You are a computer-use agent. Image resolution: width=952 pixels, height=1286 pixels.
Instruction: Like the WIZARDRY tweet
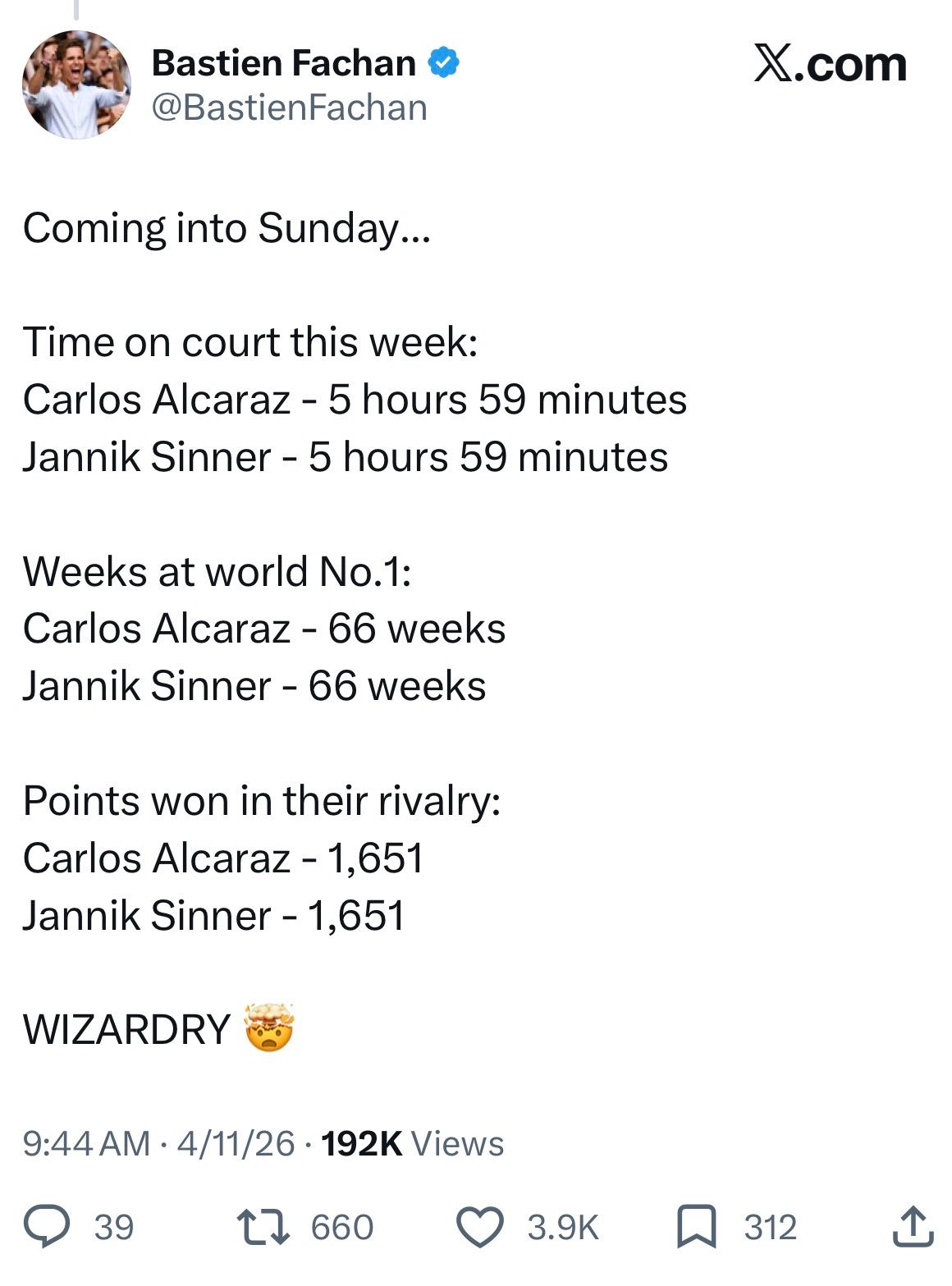pos(479,1226)
